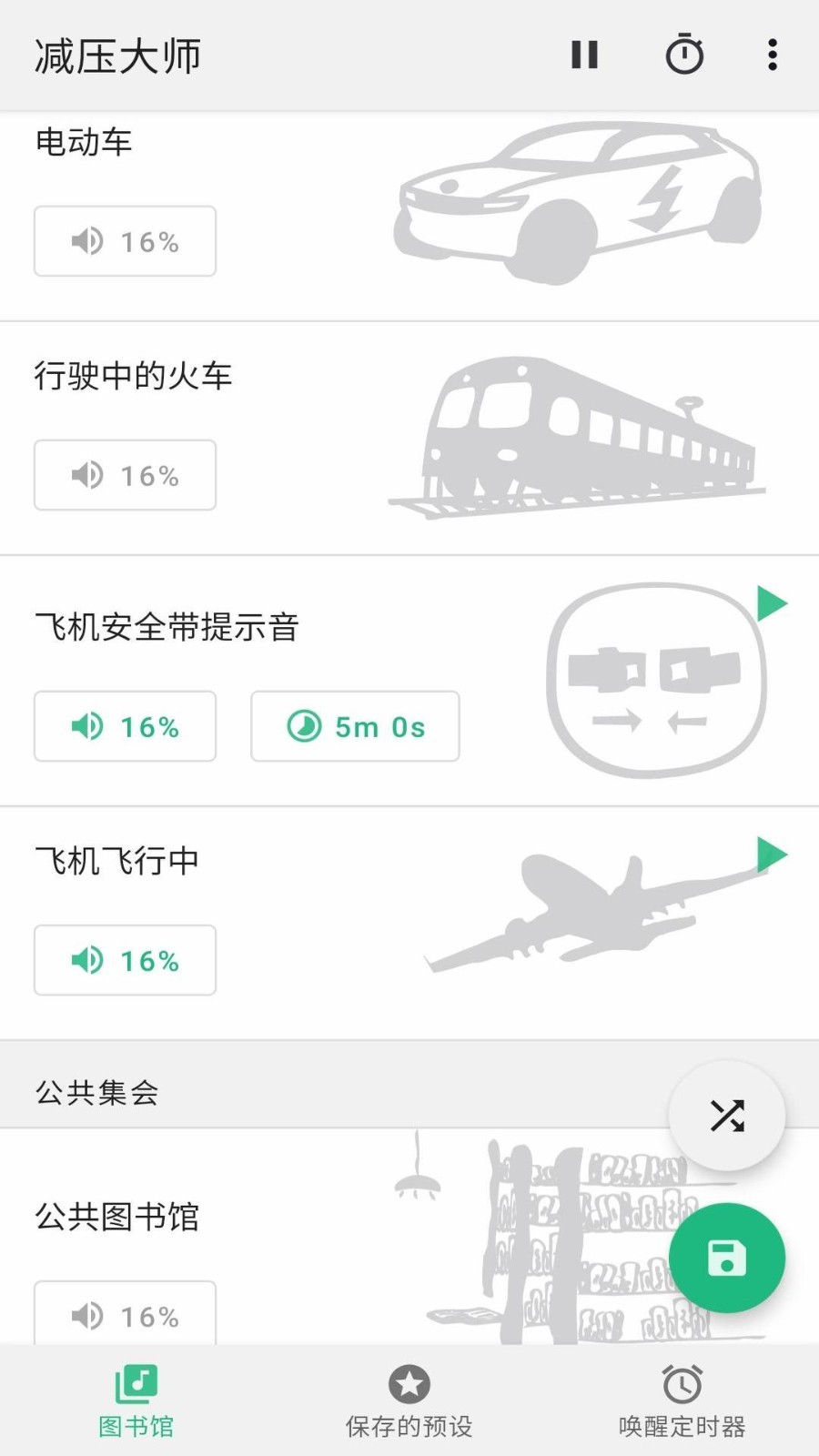The width and height of the screenshot is (819, 1456).
Task: Stop the 飞机安全带提示音 sound
Action: [x=655, y=680]
